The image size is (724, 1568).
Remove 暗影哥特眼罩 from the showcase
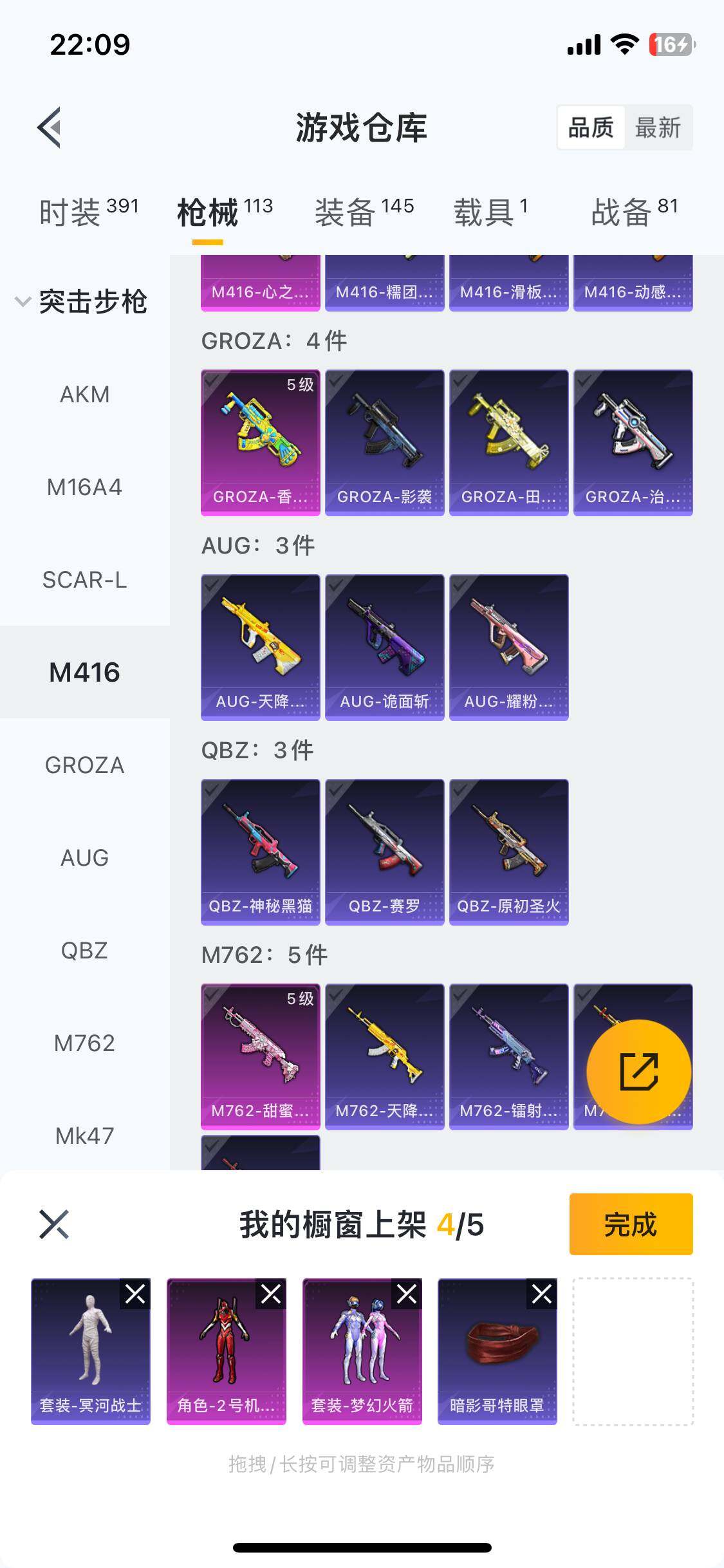coord(542,1294)
